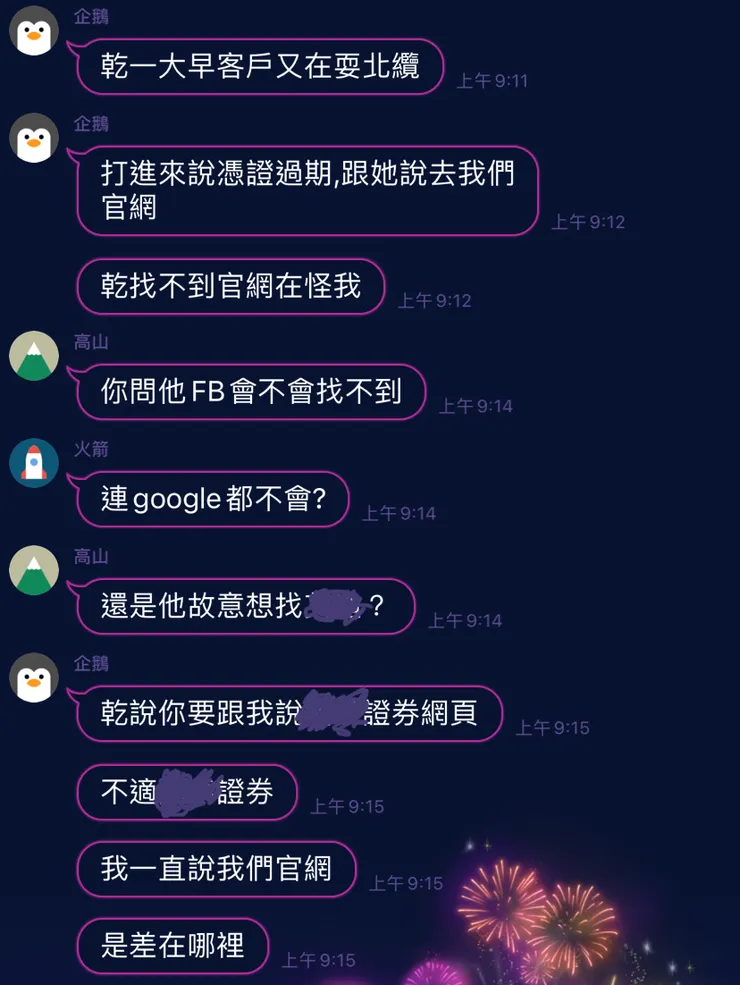Image resolution: width=740 pixels, height=985 pixels.
Task: Tap the rocket avatar of 火箭
Action: 33,463
